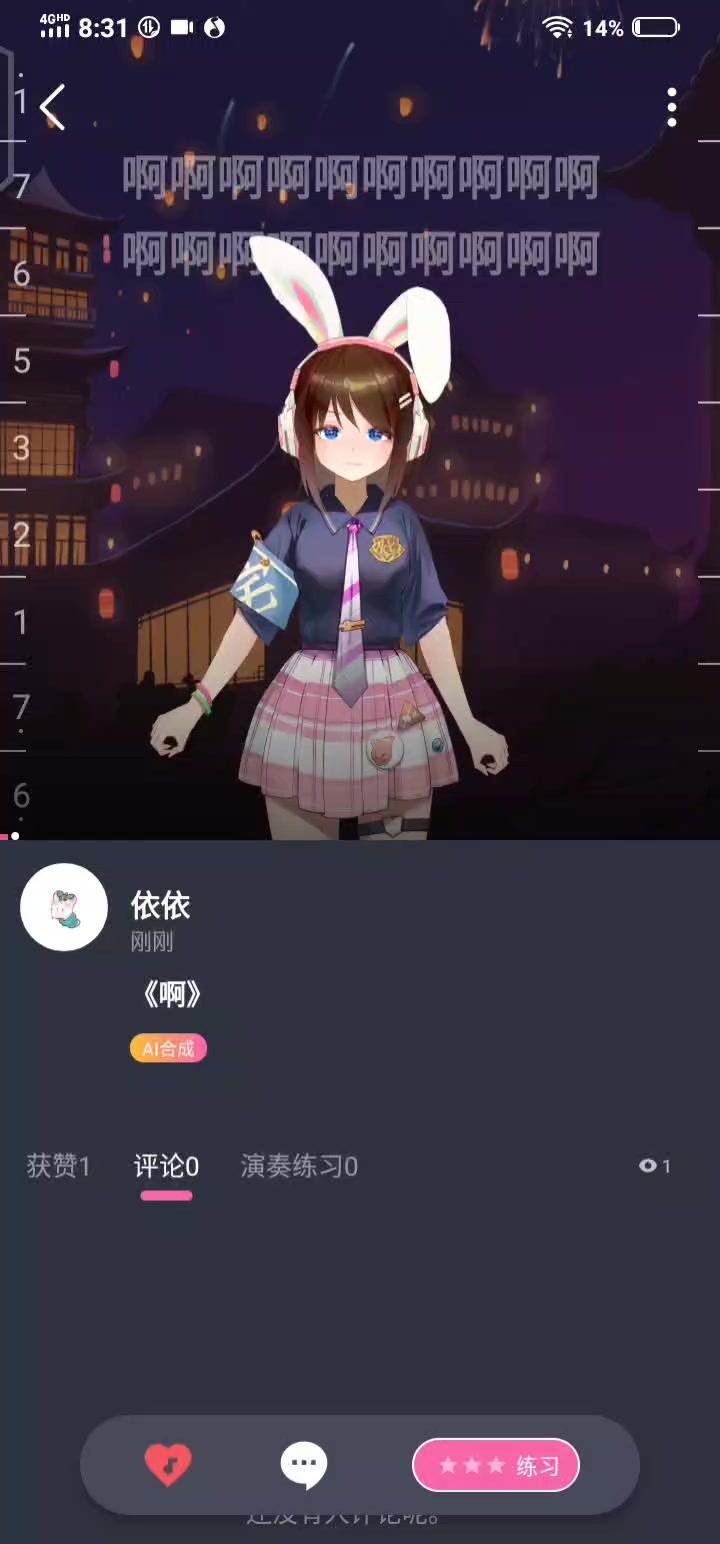720x1544 pixels.
Task: Open the comment bubble icon
Action: [x=304, y=1465]
